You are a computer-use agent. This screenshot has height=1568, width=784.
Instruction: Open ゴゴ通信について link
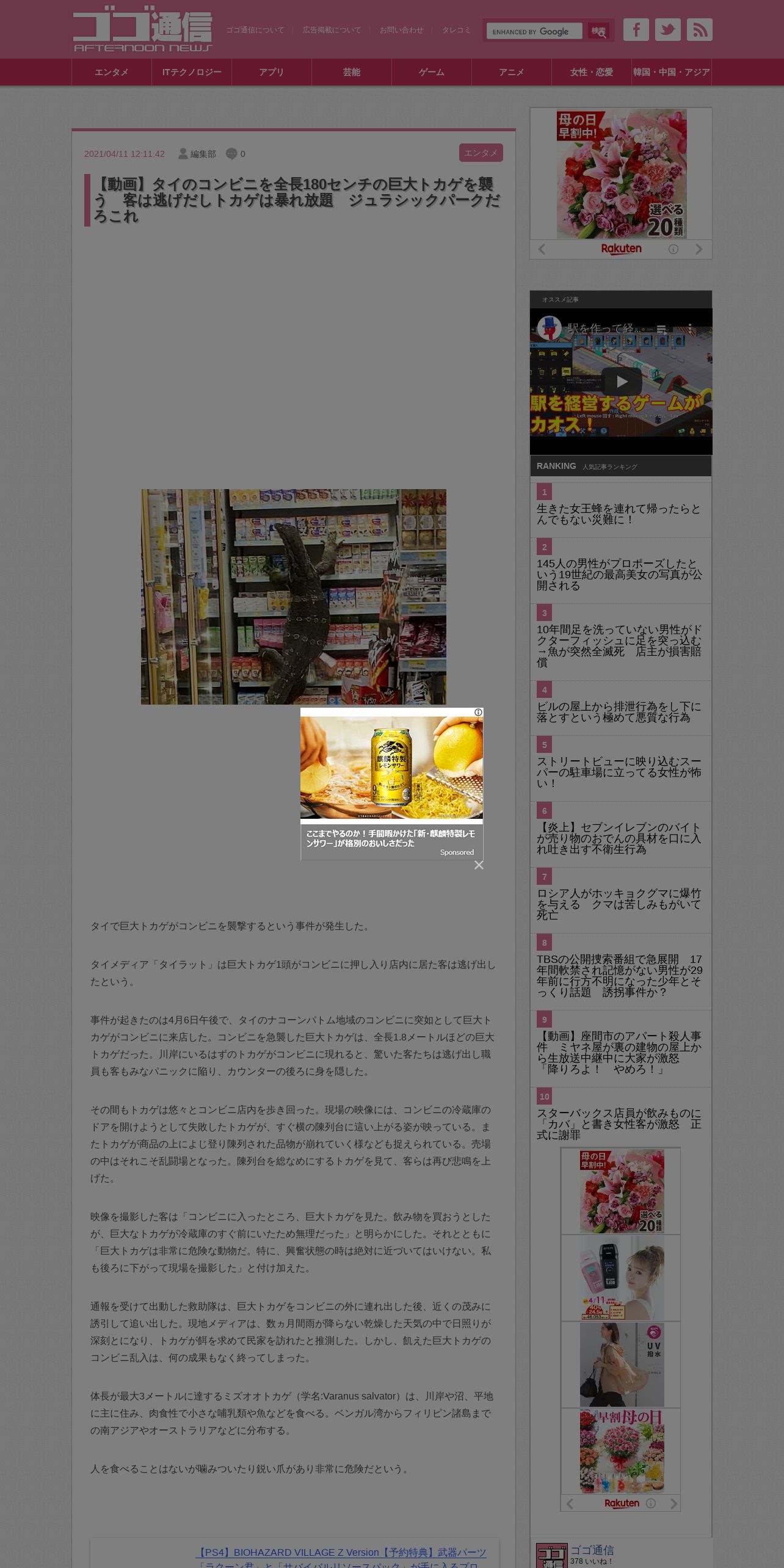pyautogui.click(x=255, y=30)
